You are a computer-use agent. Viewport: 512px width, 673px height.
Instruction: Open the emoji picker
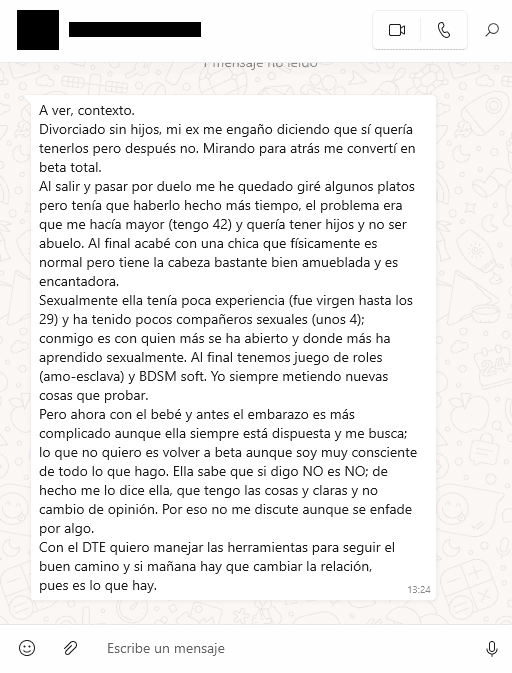click(27, 648)
